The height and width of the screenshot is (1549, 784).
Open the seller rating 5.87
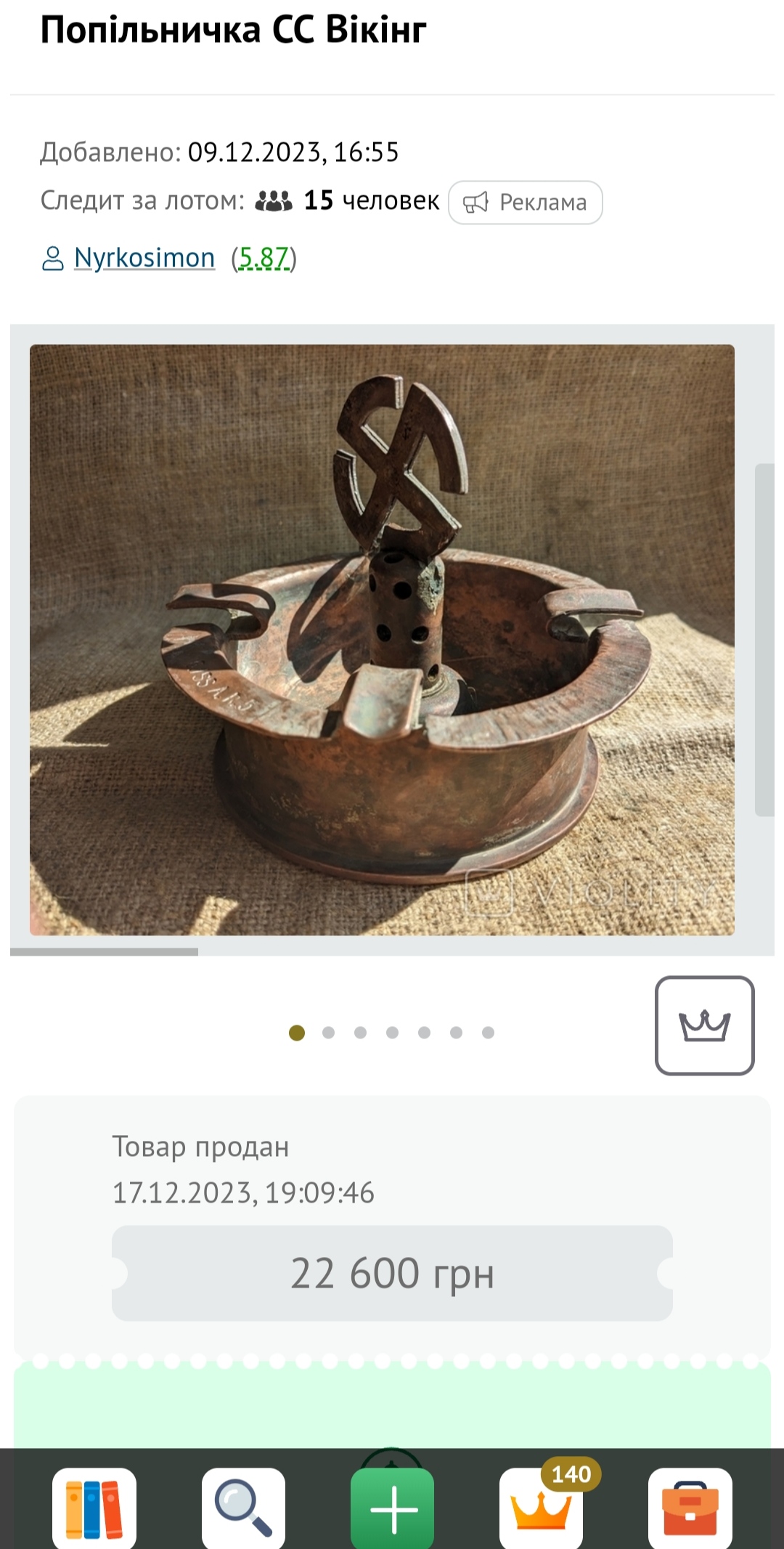[264, 258]
